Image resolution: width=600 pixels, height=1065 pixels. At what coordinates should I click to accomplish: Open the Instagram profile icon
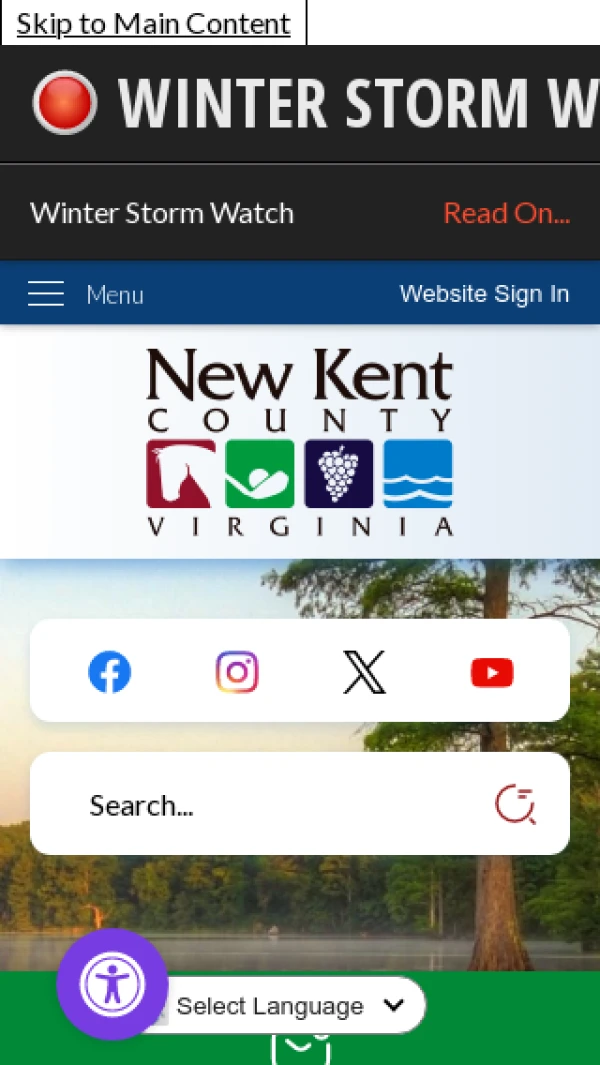(237, 672)
